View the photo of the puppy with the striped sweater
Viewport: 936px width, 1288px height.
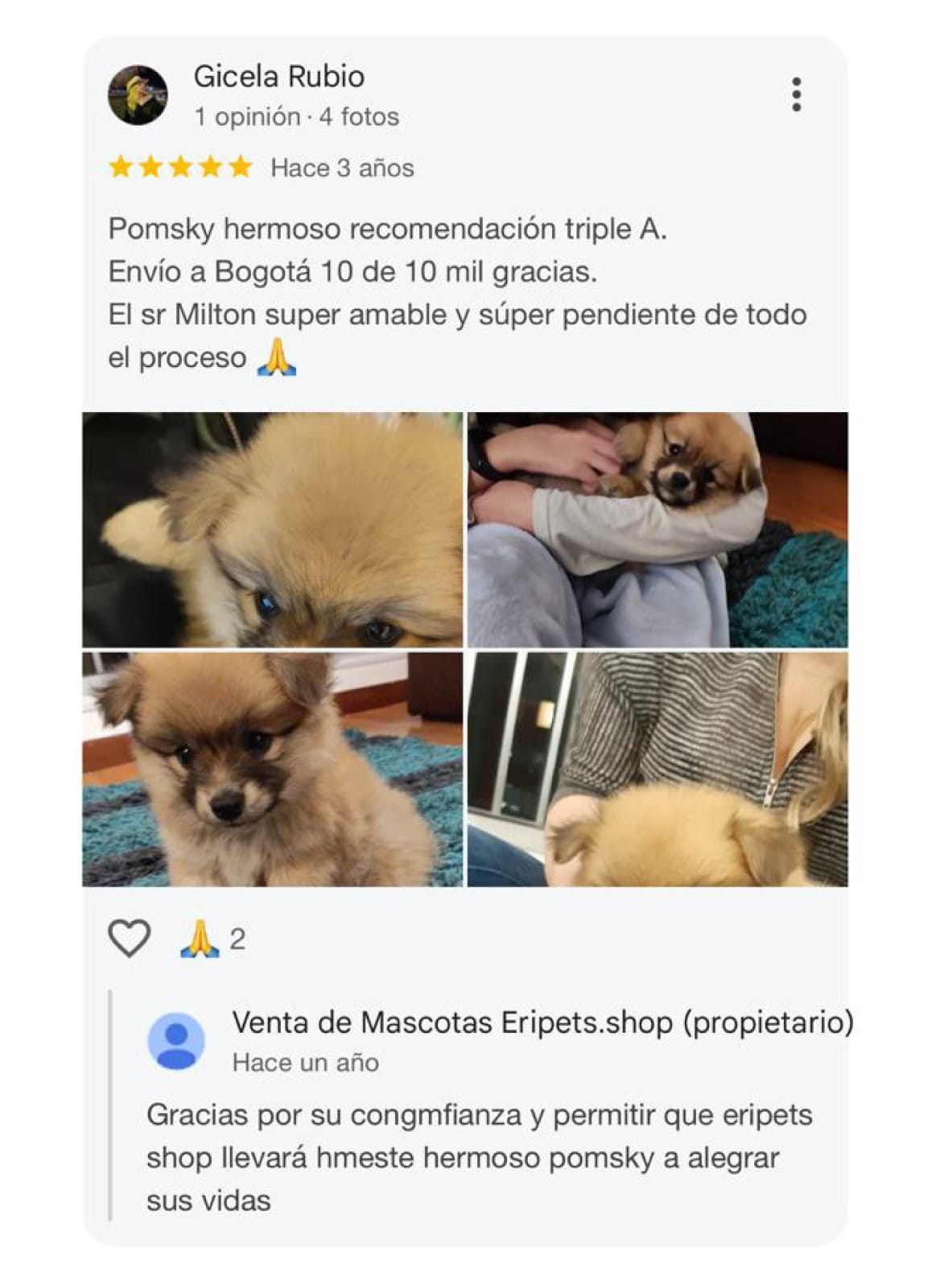coord(657,769)
